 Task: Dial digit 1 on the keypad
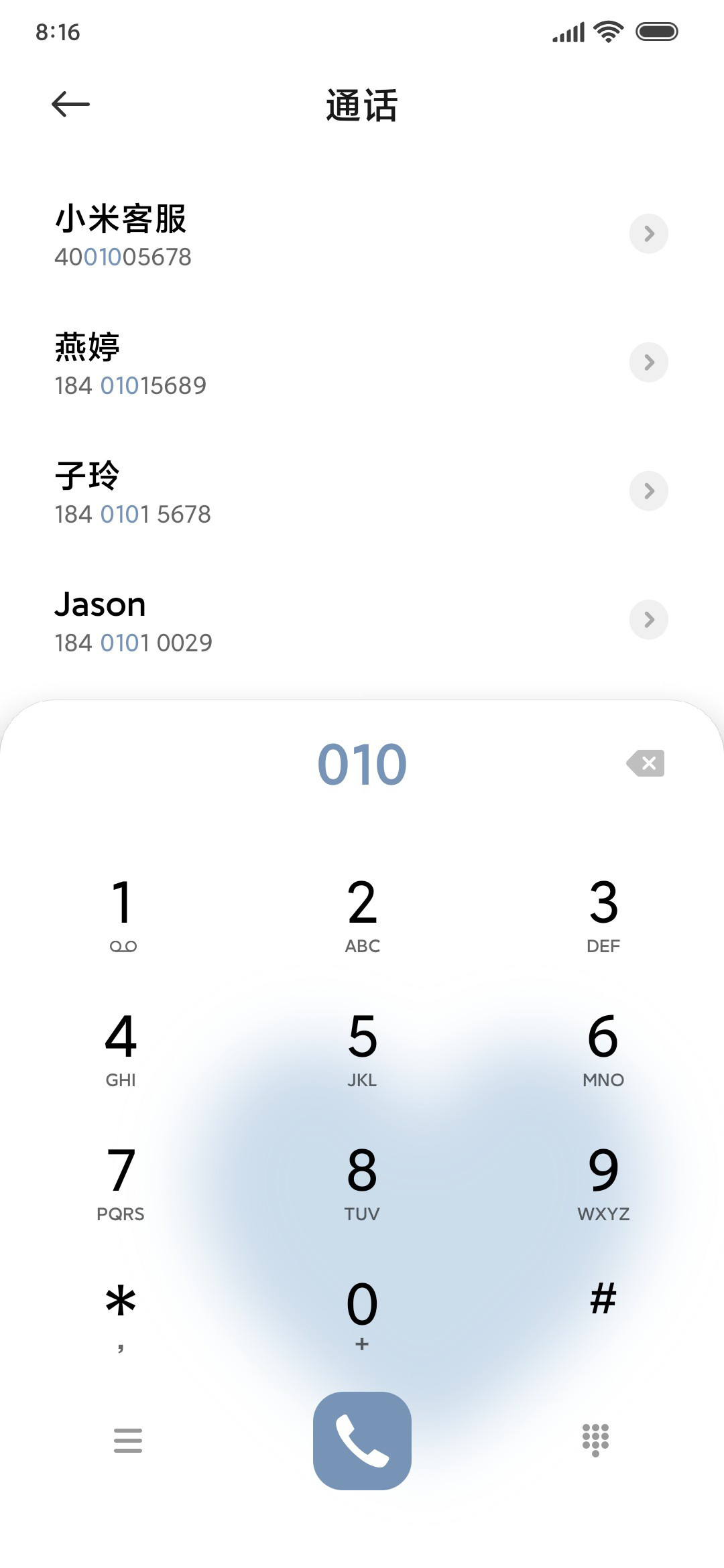click(121, 915)
